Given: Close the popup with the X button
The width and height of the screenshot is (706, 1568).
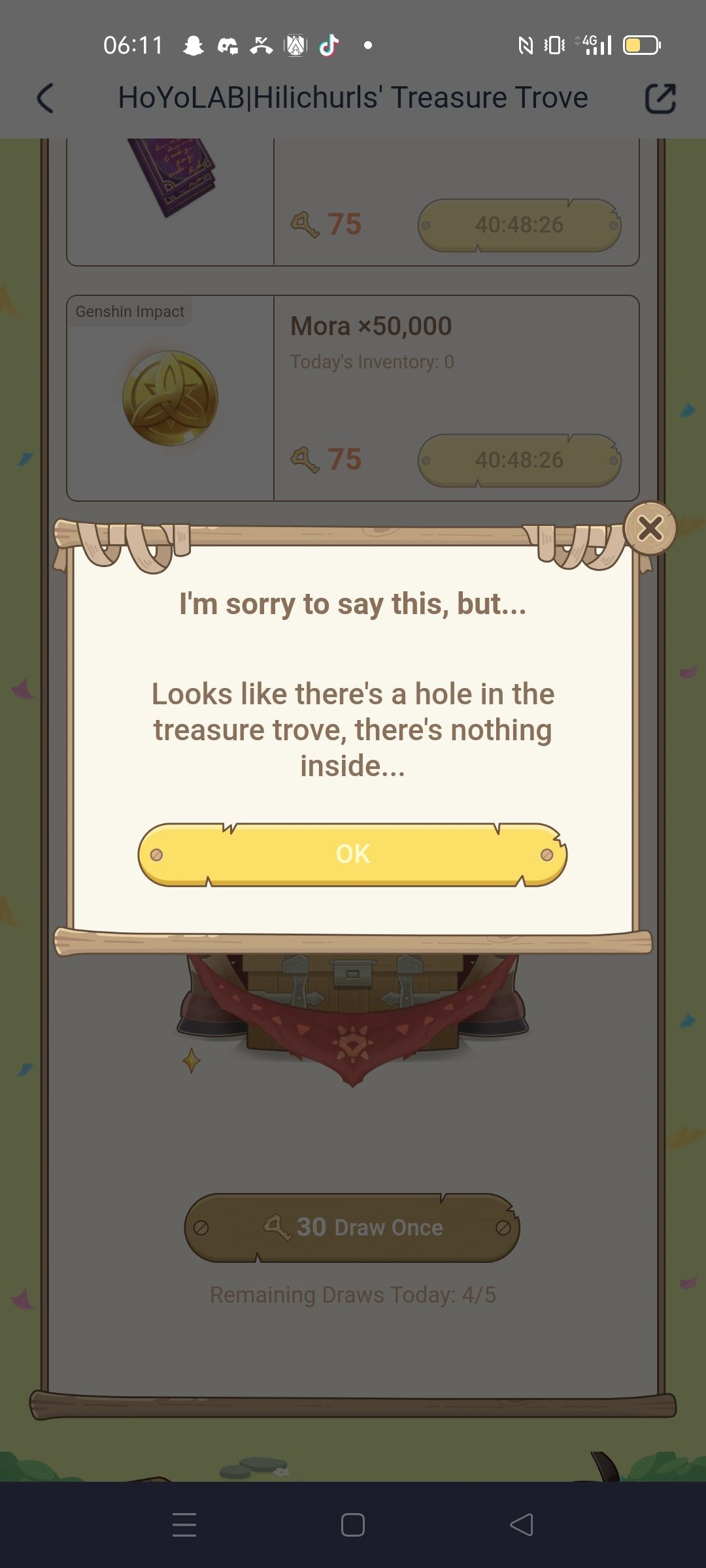Looking at the screenshot, I should (x=650, y=528).
